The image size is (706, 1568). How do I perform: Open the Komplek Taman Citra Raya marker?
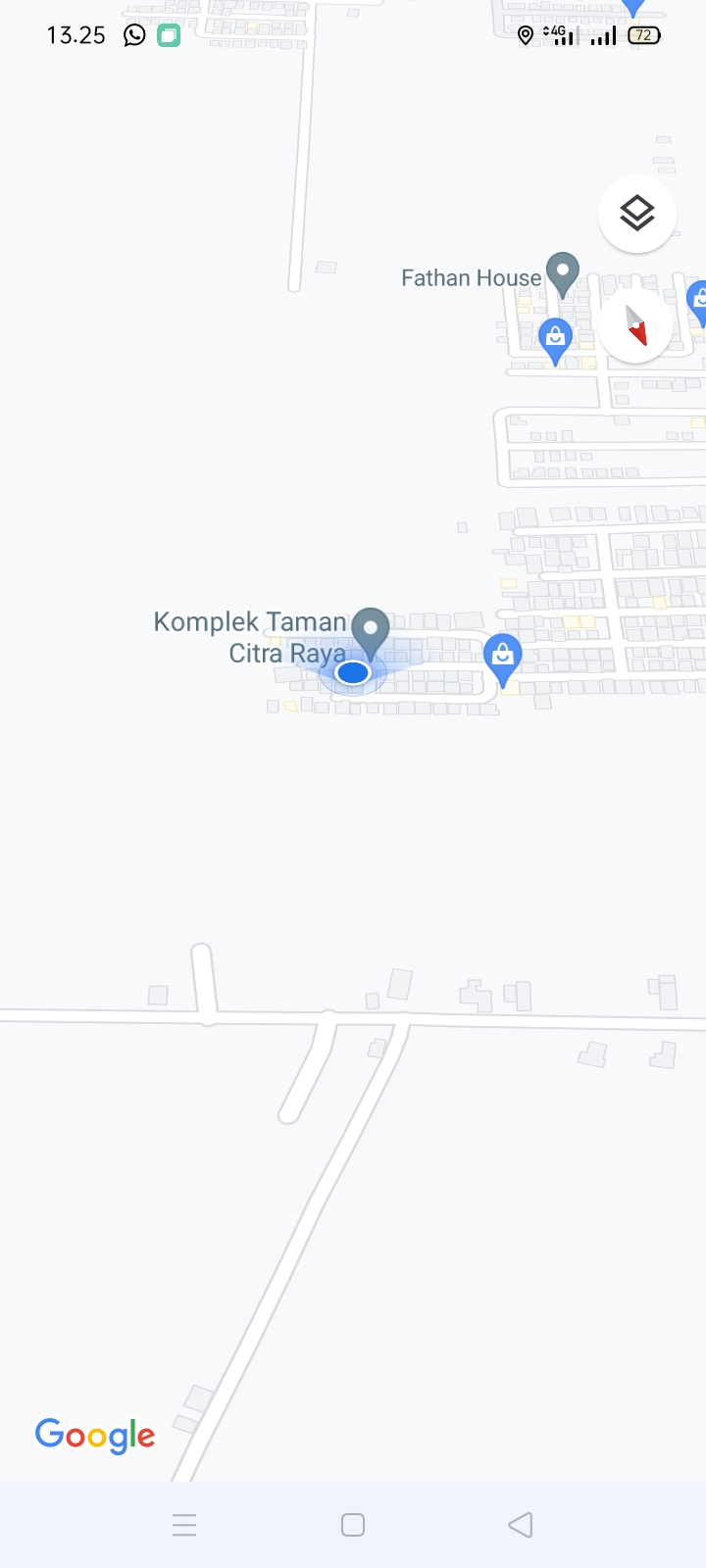point(371,630)
